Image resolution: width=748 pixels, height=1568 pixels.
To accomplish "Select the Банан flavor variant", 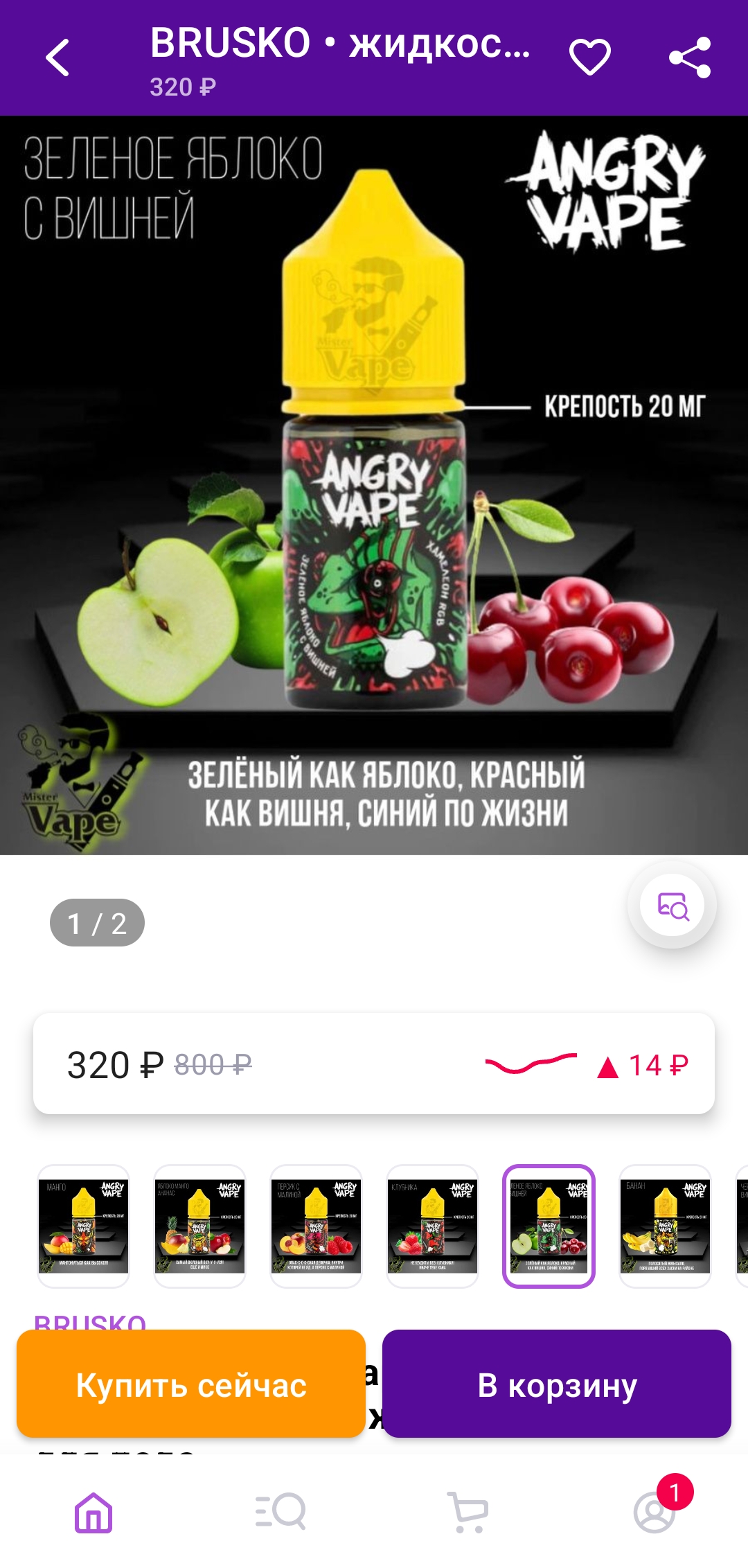I will [x=665, y=1226].
